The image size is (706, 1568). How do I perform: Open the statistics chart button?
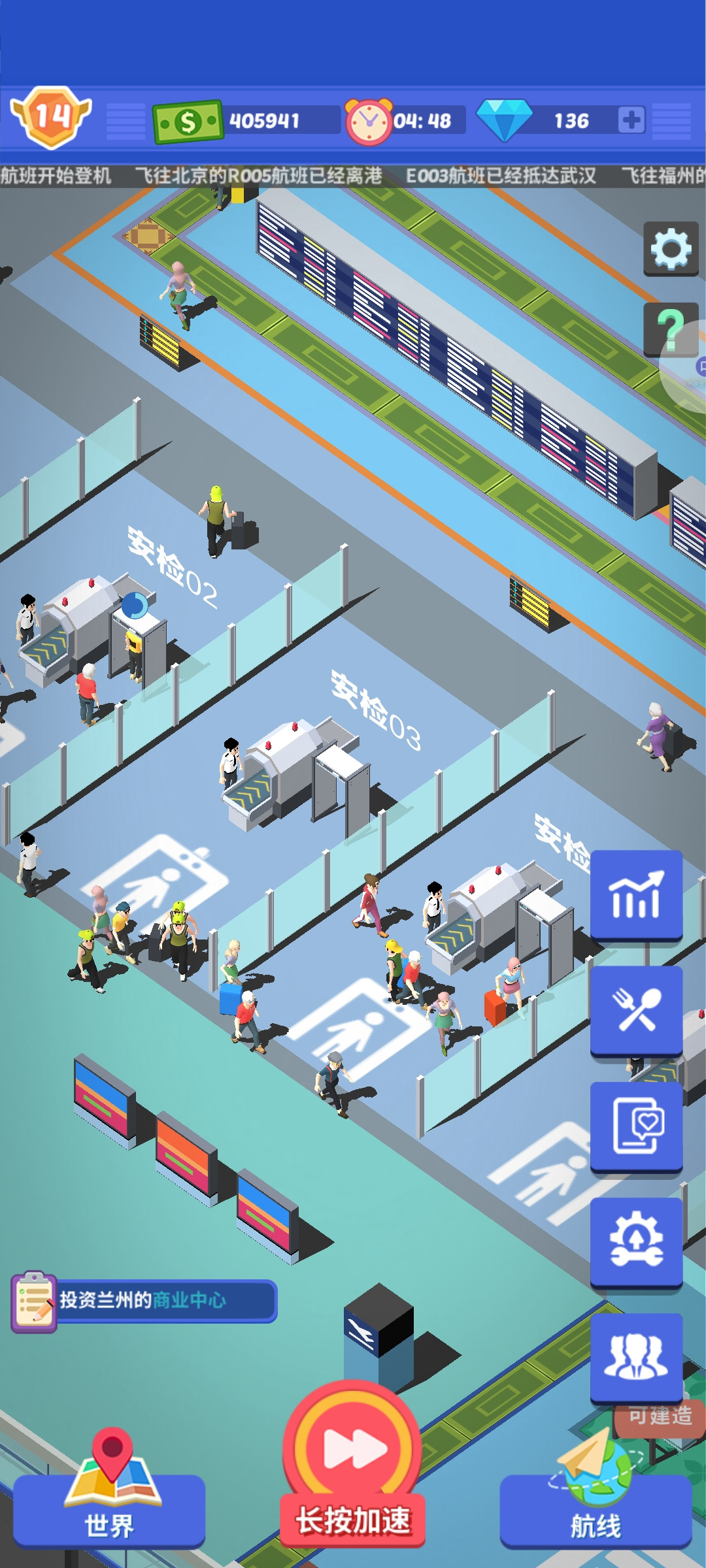coord(636,896)
